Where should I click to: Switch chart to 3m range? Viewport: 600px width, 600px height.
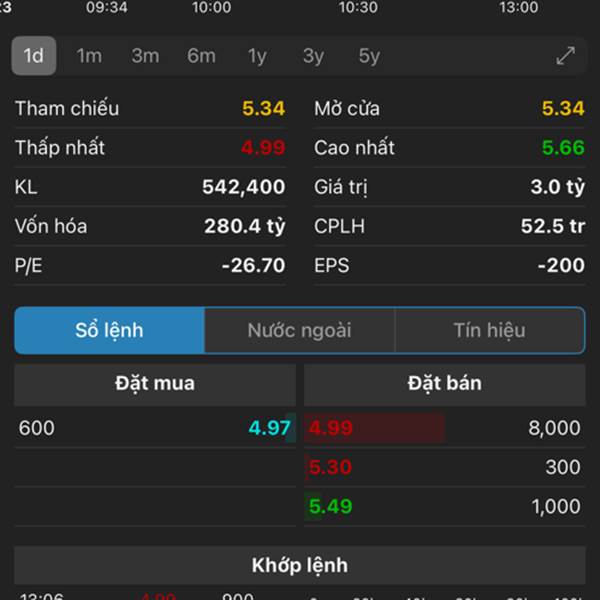pos(145,56)
